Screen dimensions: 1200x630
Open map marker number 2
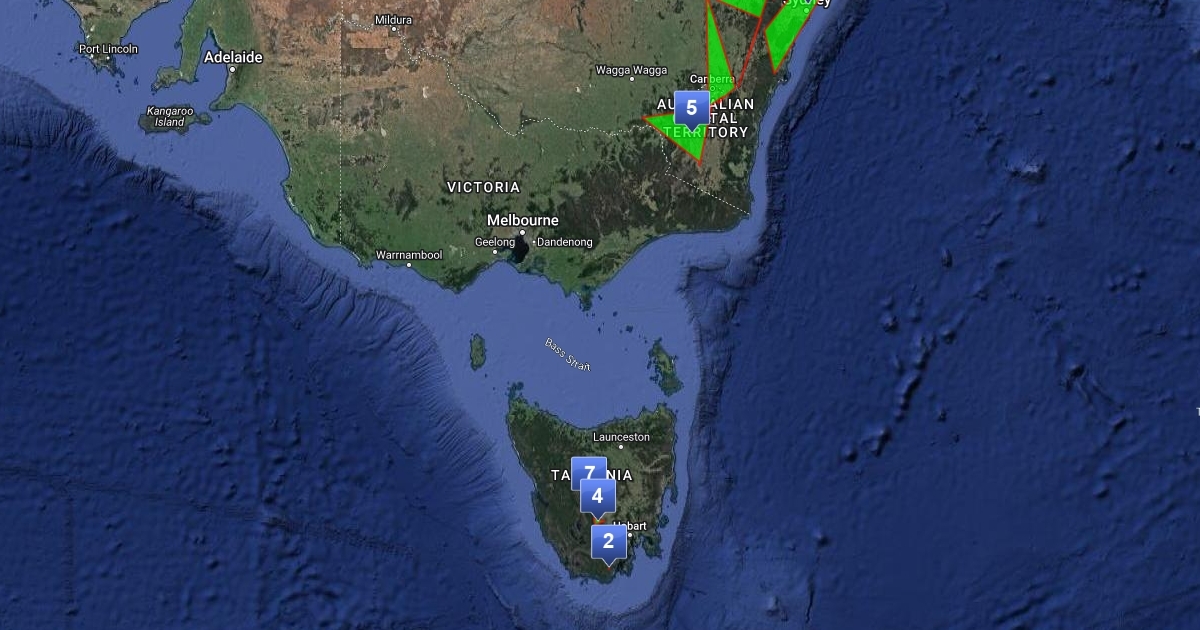click(608, 542)
